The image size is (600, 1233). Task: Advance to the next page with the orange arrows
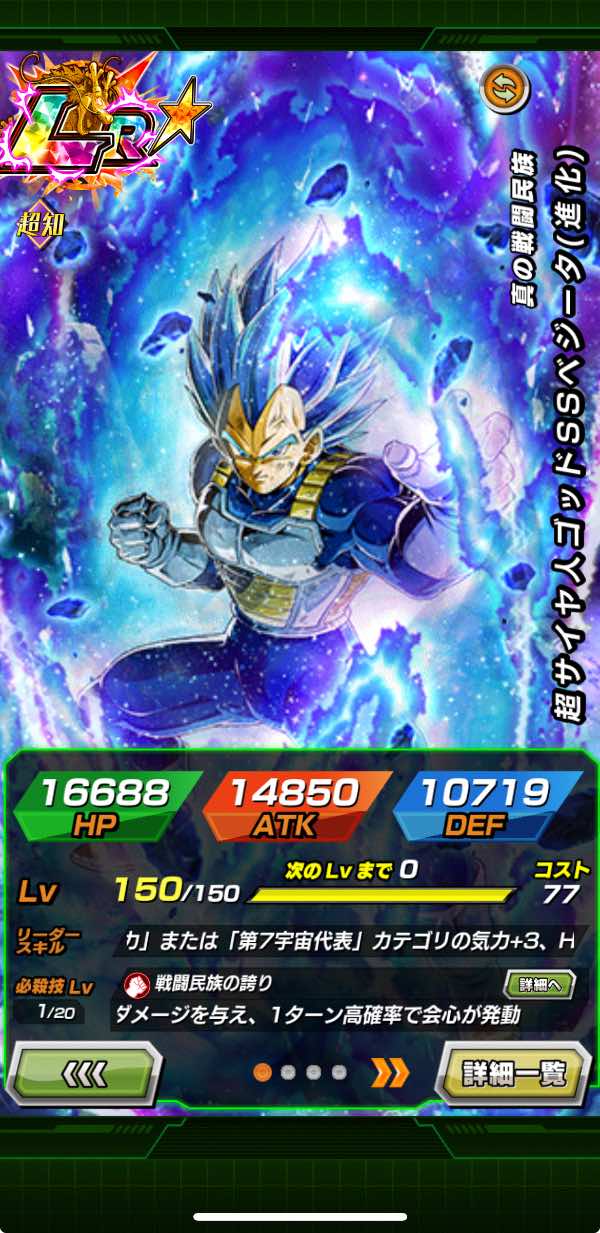point(389,1074)
